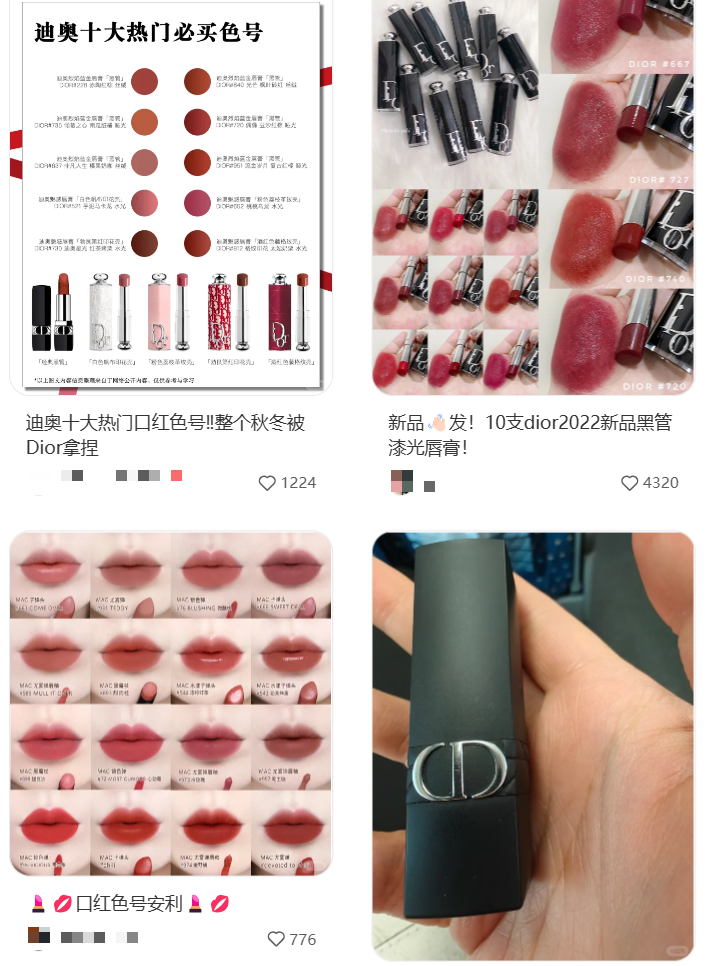View author avatar of 10支dior2022 post
Image resolution: width=718 pixels, height=966 pixels.
pyautogui.click(x=401, y=481)
